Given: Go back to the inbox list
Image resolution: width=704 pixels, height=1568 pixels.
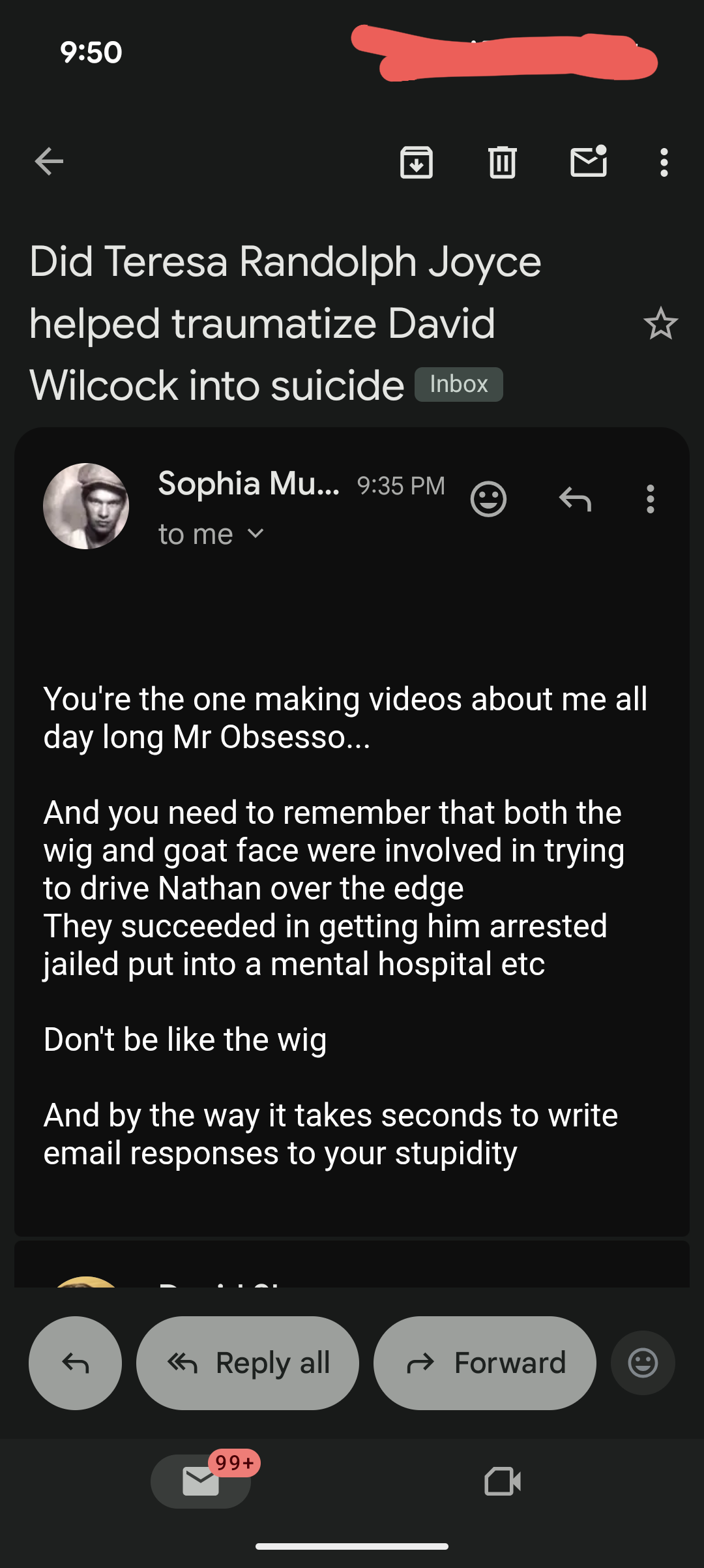Looking at the screenshot, I should (x=49, y=162).
